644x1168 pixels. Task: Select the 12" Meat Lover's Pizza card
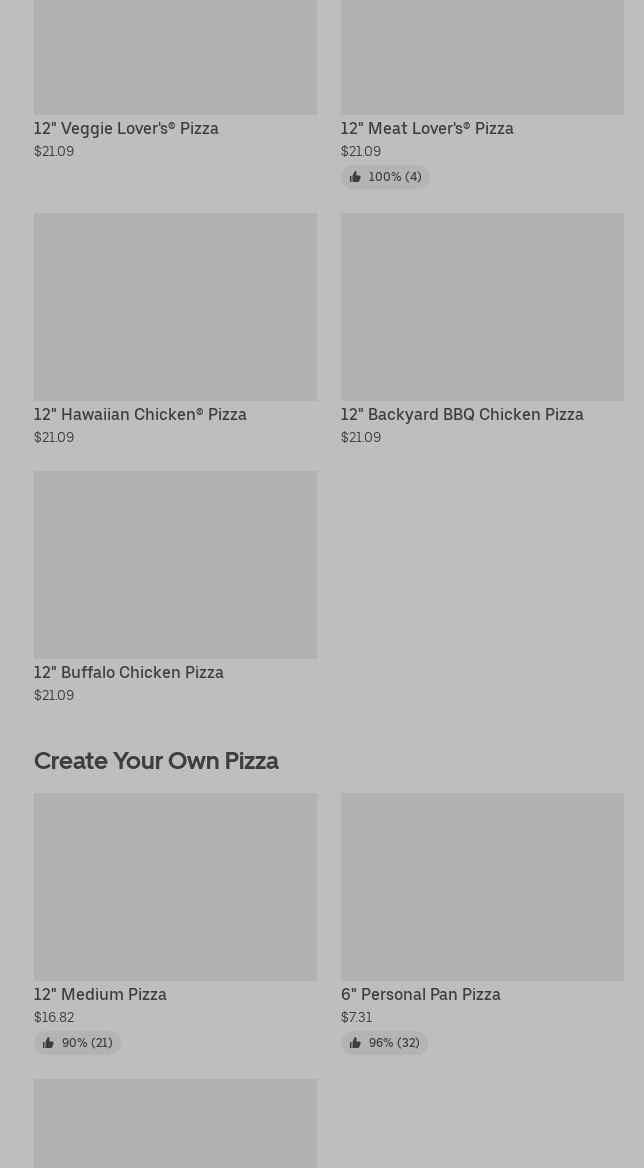(x=482, y=95)
